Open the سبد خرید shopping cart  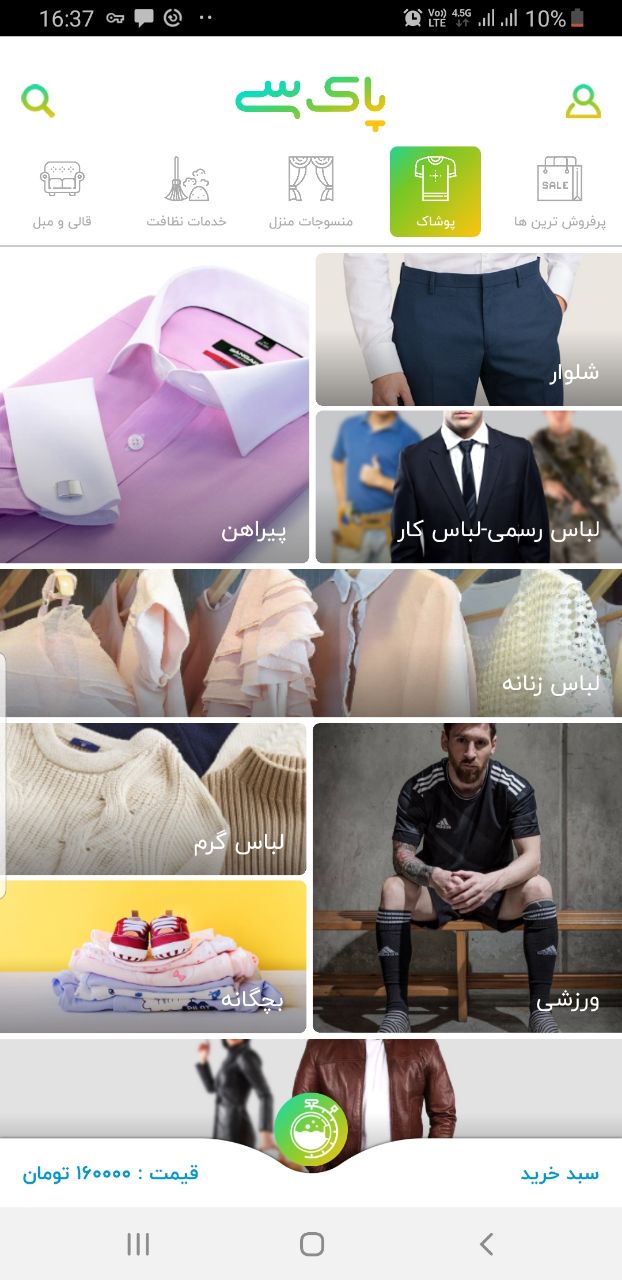click(559, 1173)
